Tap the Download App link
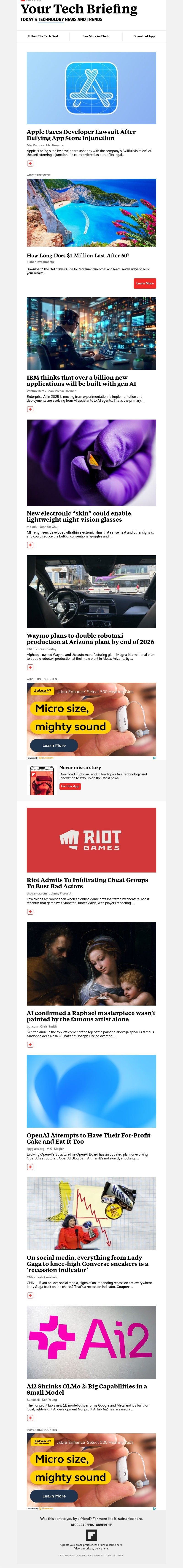 pos(143,36)
